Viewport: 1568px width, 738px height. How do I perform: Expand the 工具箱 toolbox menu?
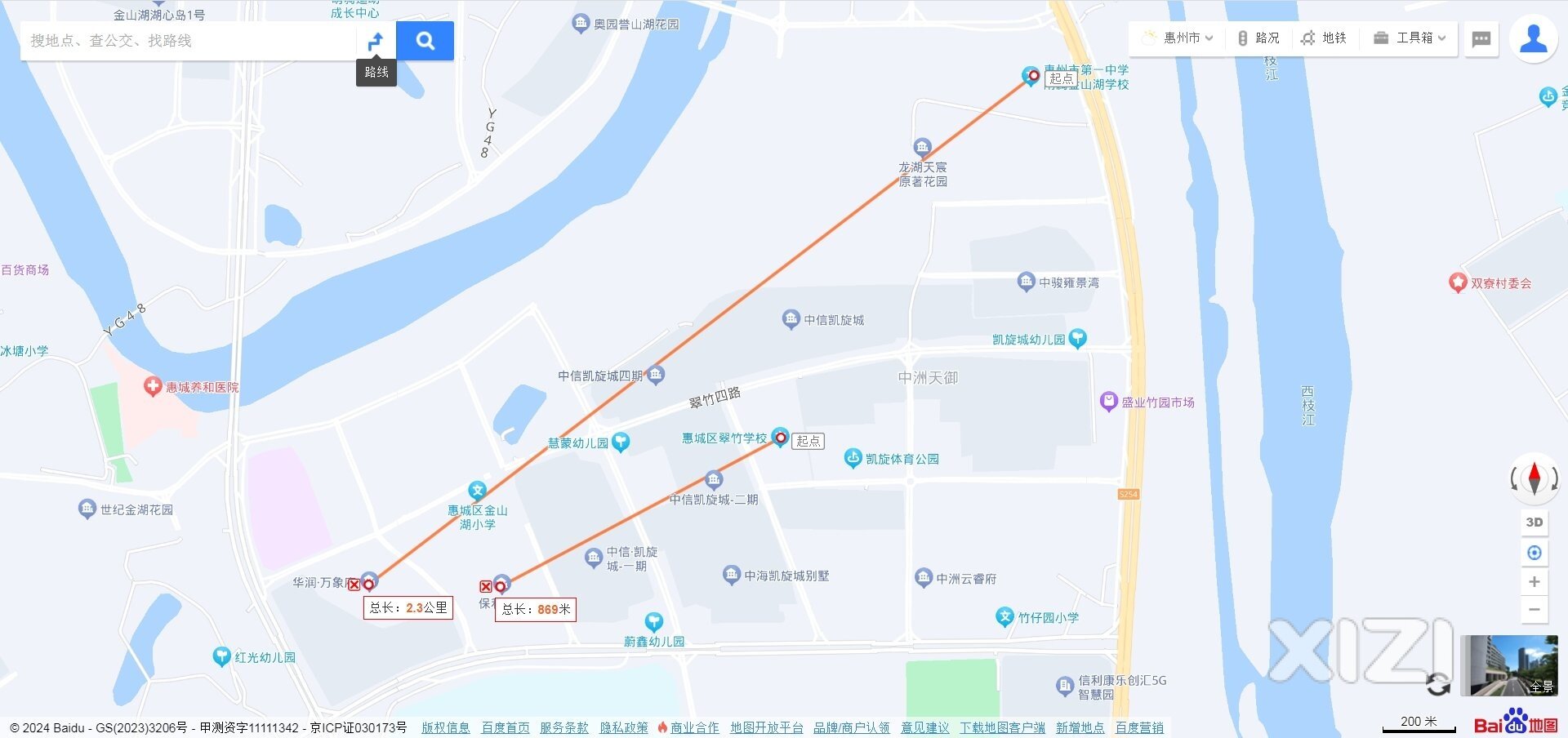click(x=1410, y=38)
